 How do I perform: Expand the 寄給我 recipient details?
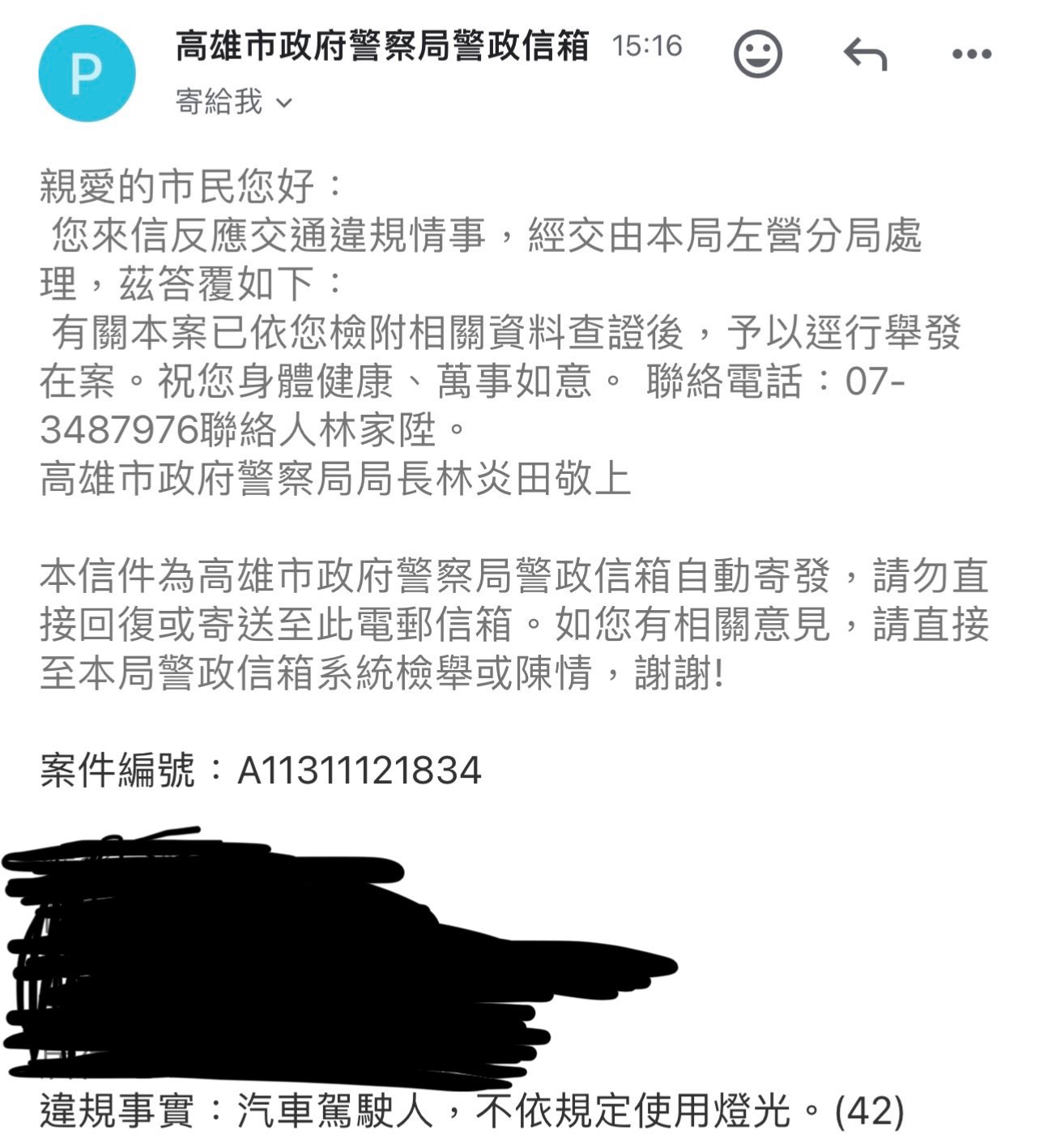click(x=233, y=102)
